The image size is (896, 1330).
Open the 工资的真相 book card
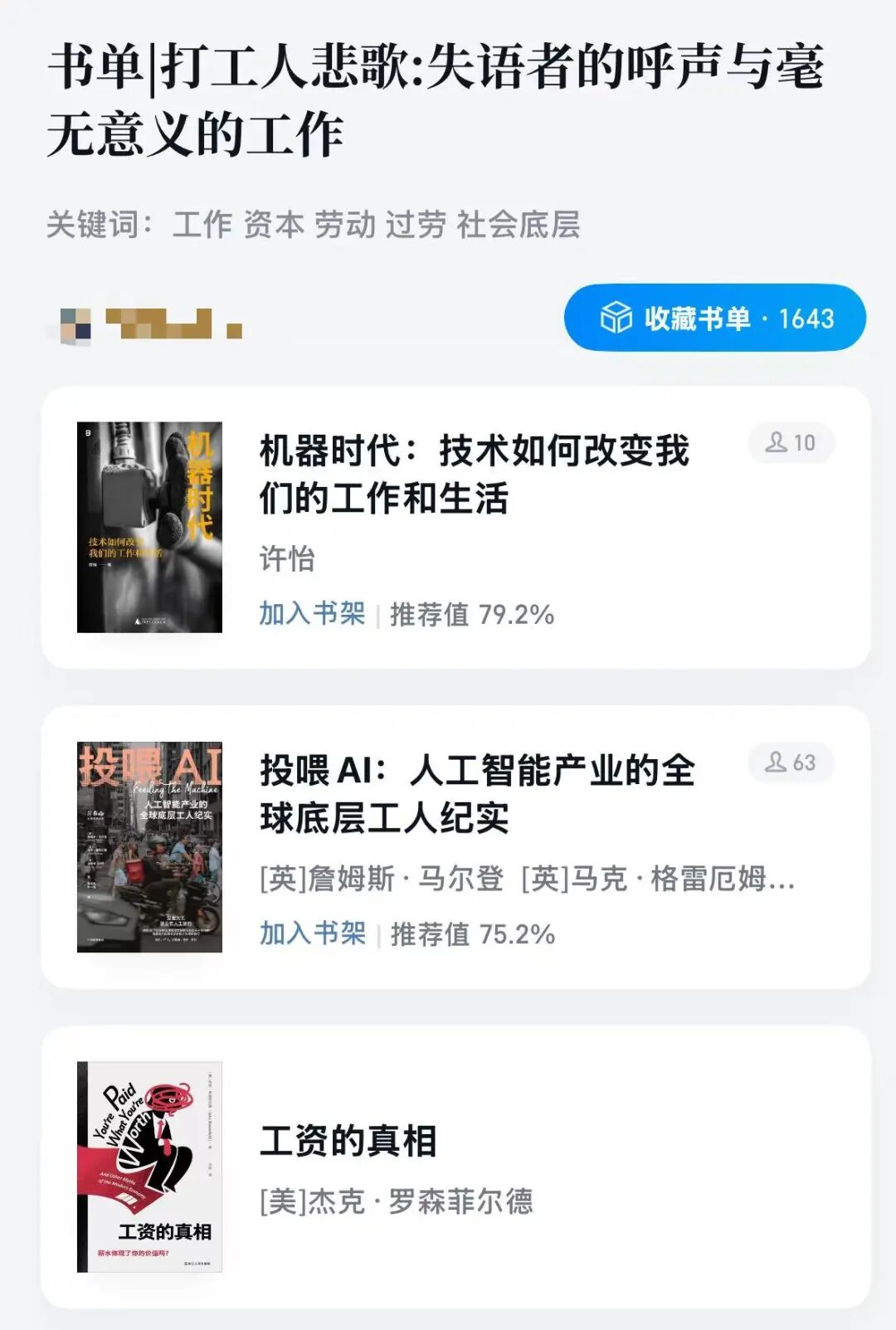(x=348, y=1142)
